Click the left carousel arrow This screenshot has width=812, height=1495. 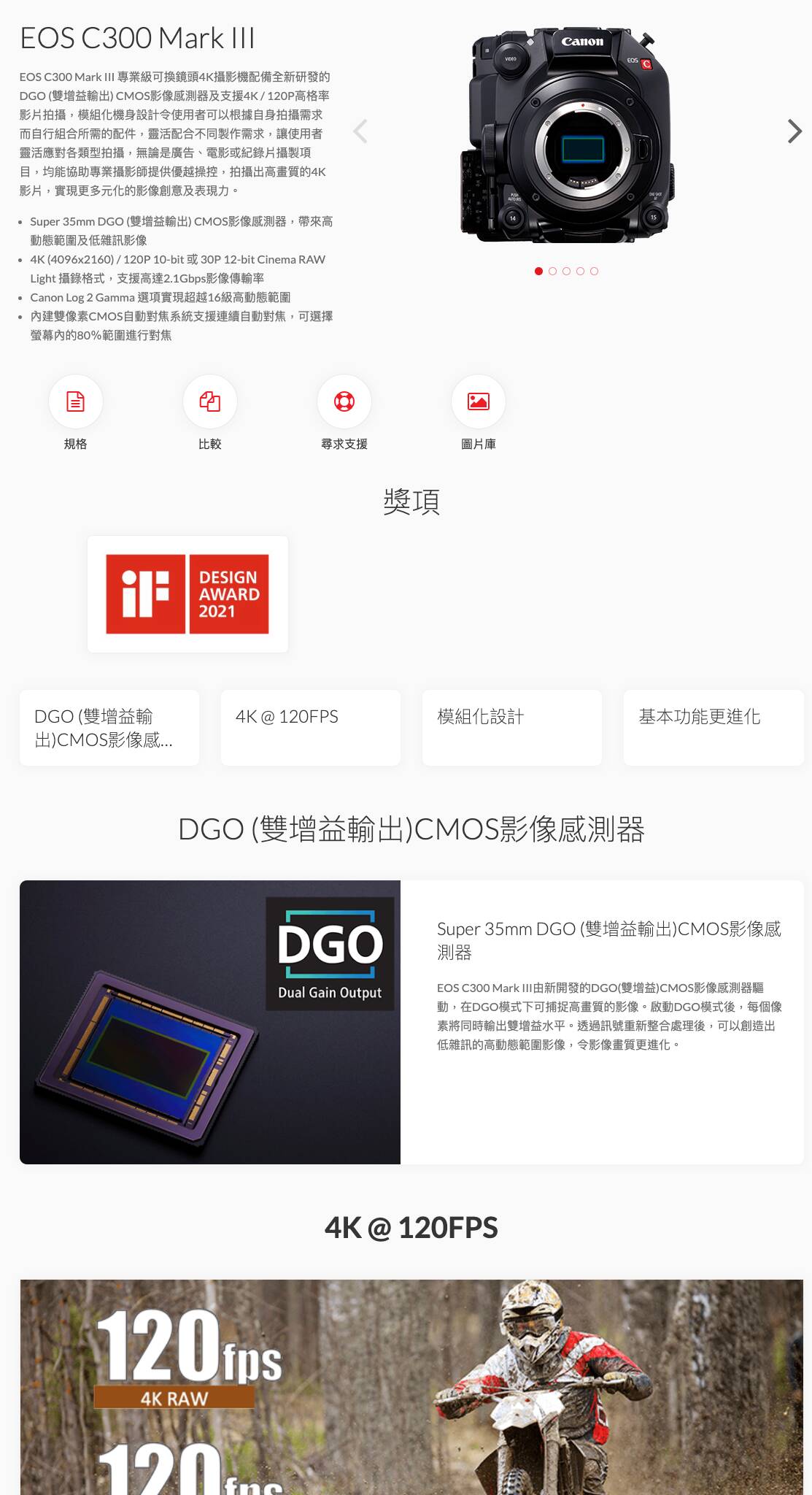[359, 131]
